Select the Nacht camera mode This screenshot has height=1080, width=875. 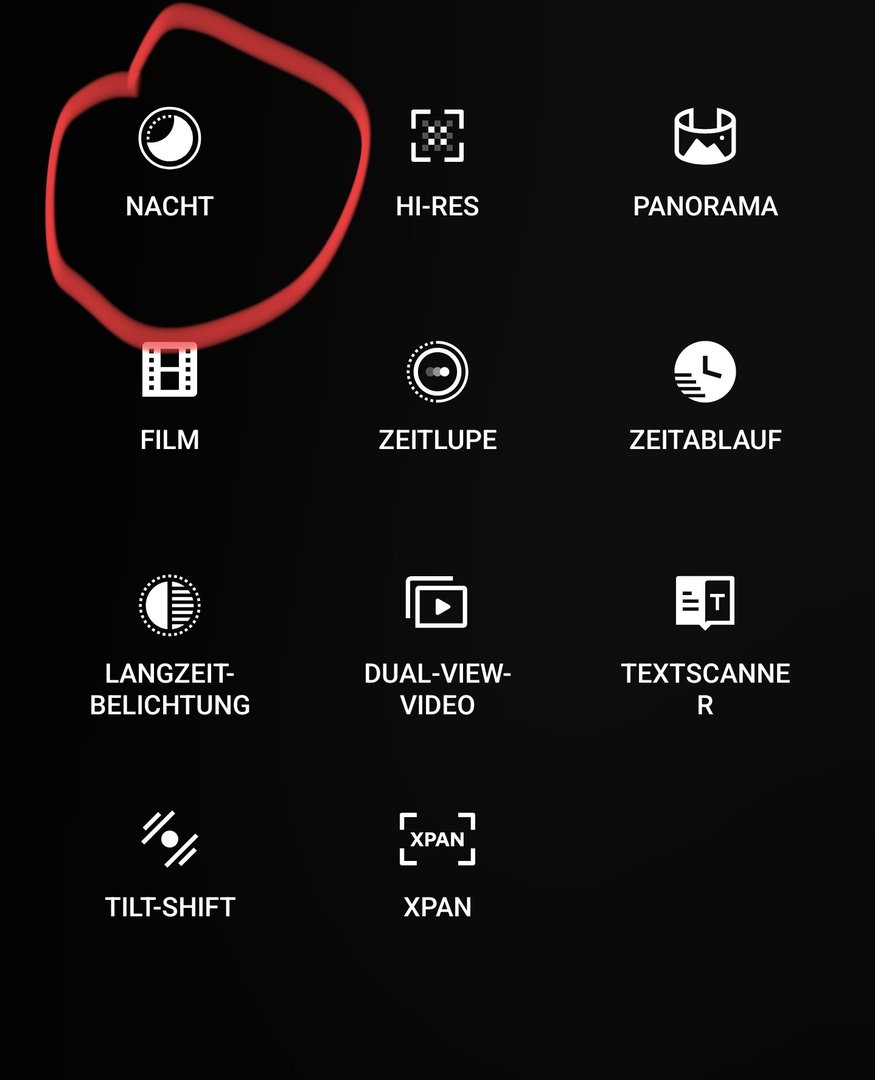click(x=169, y=138)
